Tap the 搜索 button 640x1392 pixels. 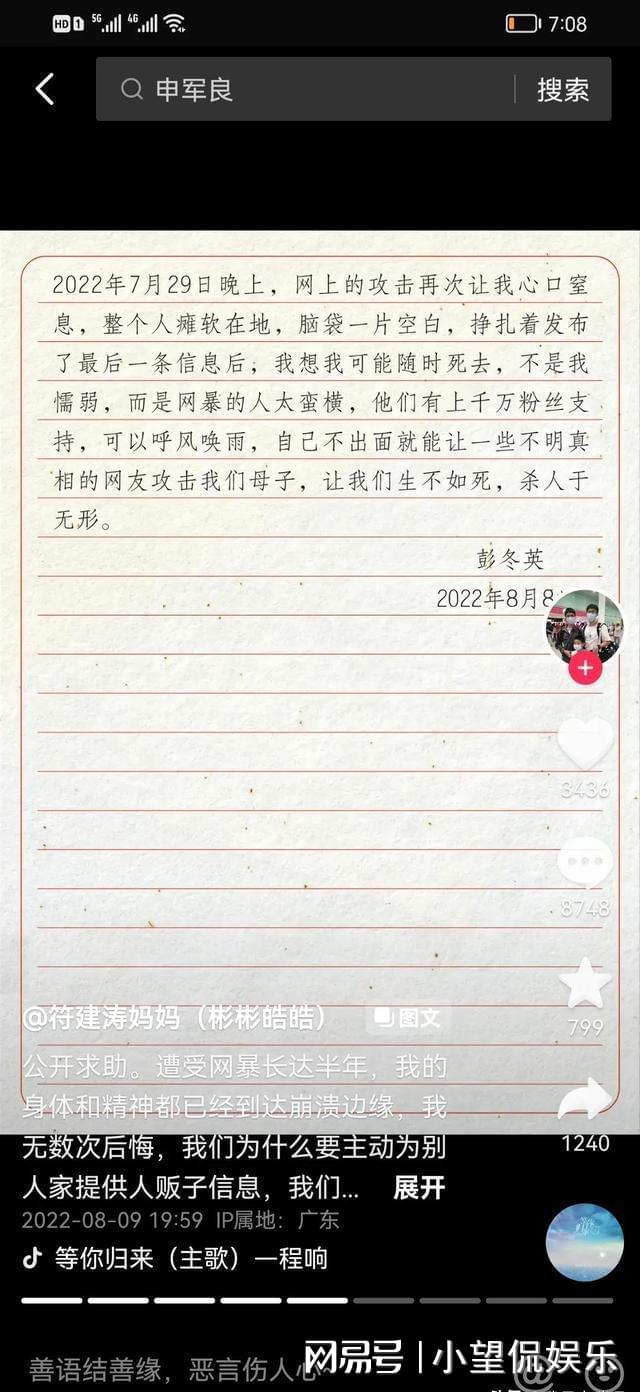[563, 89]
